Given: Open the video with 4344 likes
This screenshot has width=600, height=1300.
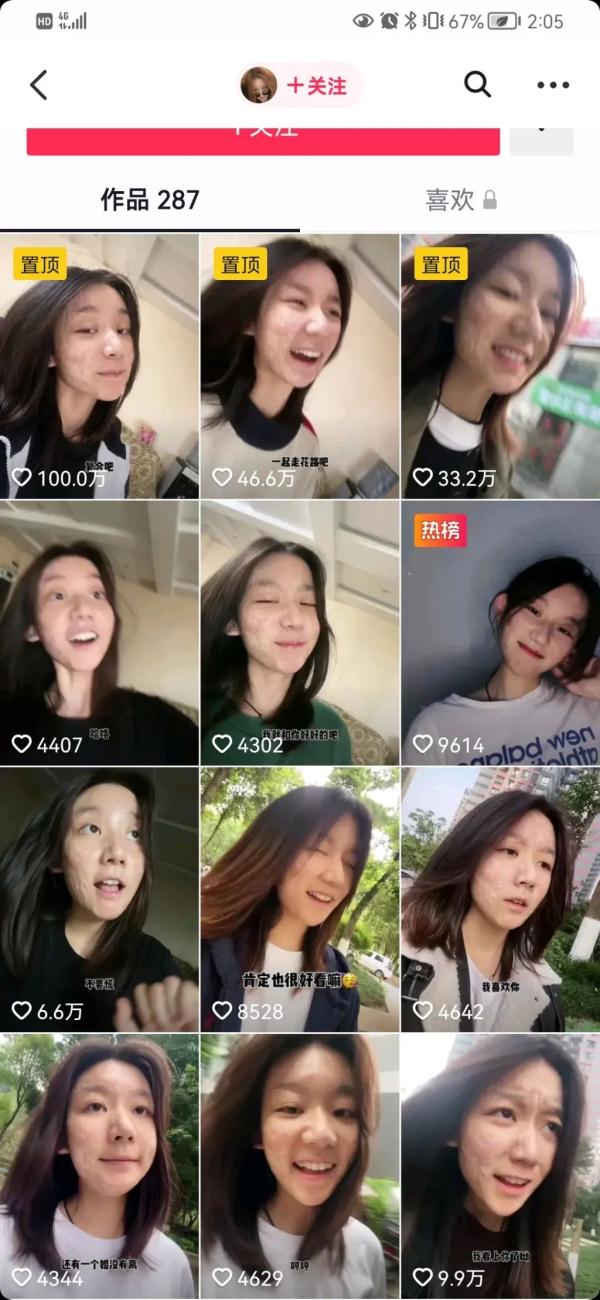Looking at the screenshot, I should pos(99,1166).
